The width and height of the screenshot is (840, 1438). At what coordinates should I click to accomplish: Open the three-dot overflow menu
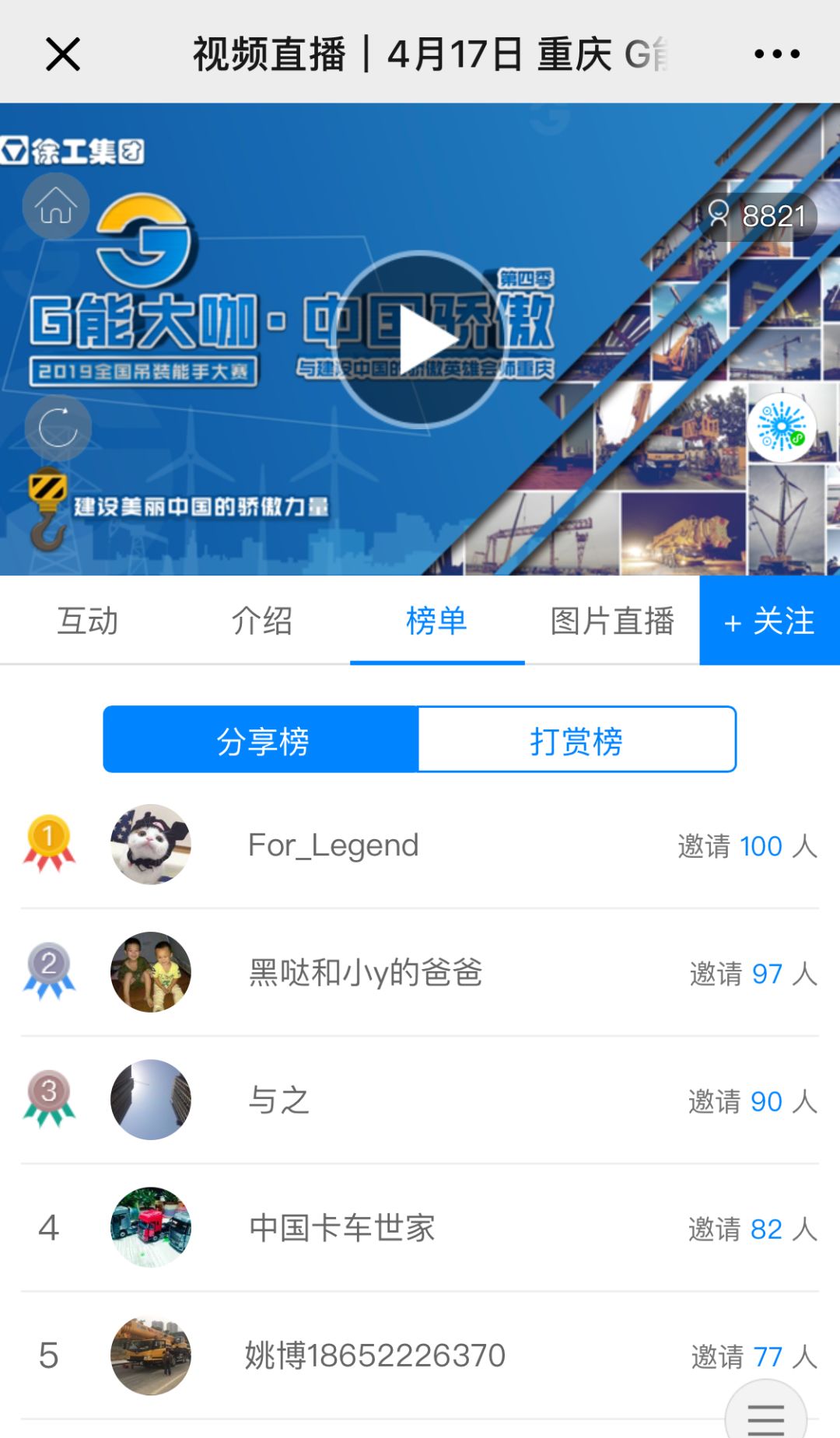tap(777, 54)
